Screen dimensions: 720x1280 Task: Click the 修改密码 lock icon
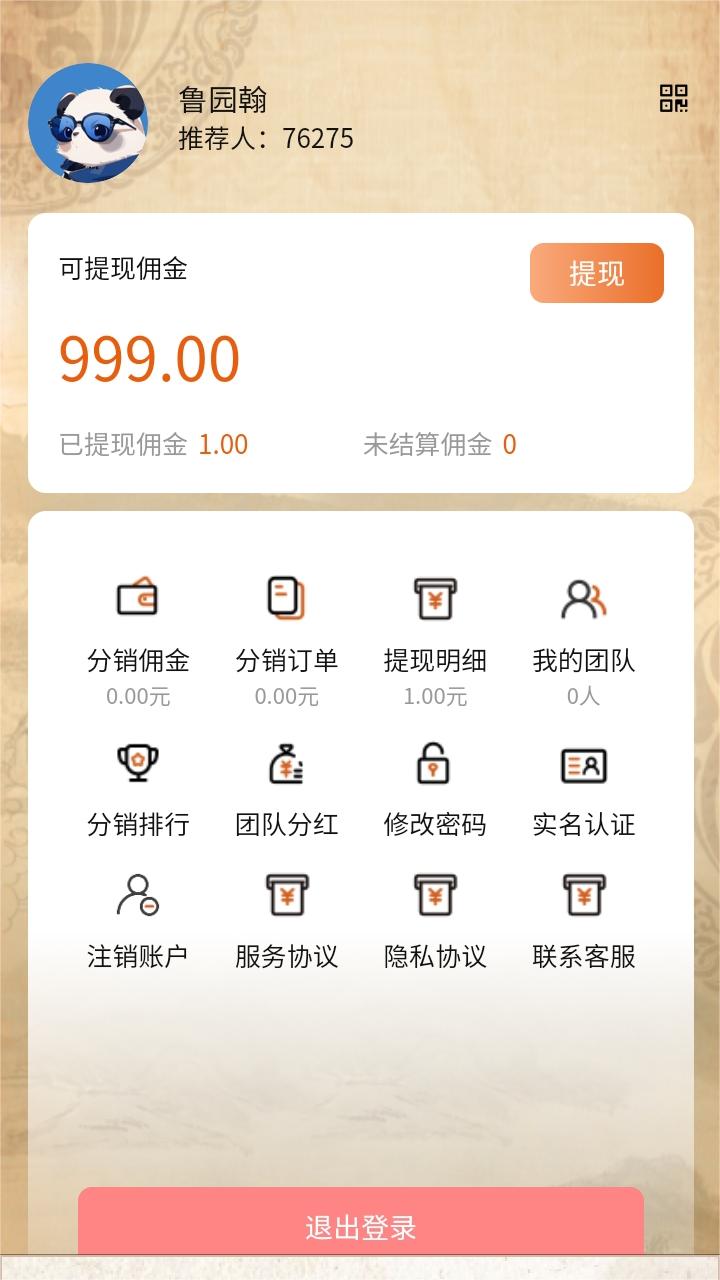(434, 764)
